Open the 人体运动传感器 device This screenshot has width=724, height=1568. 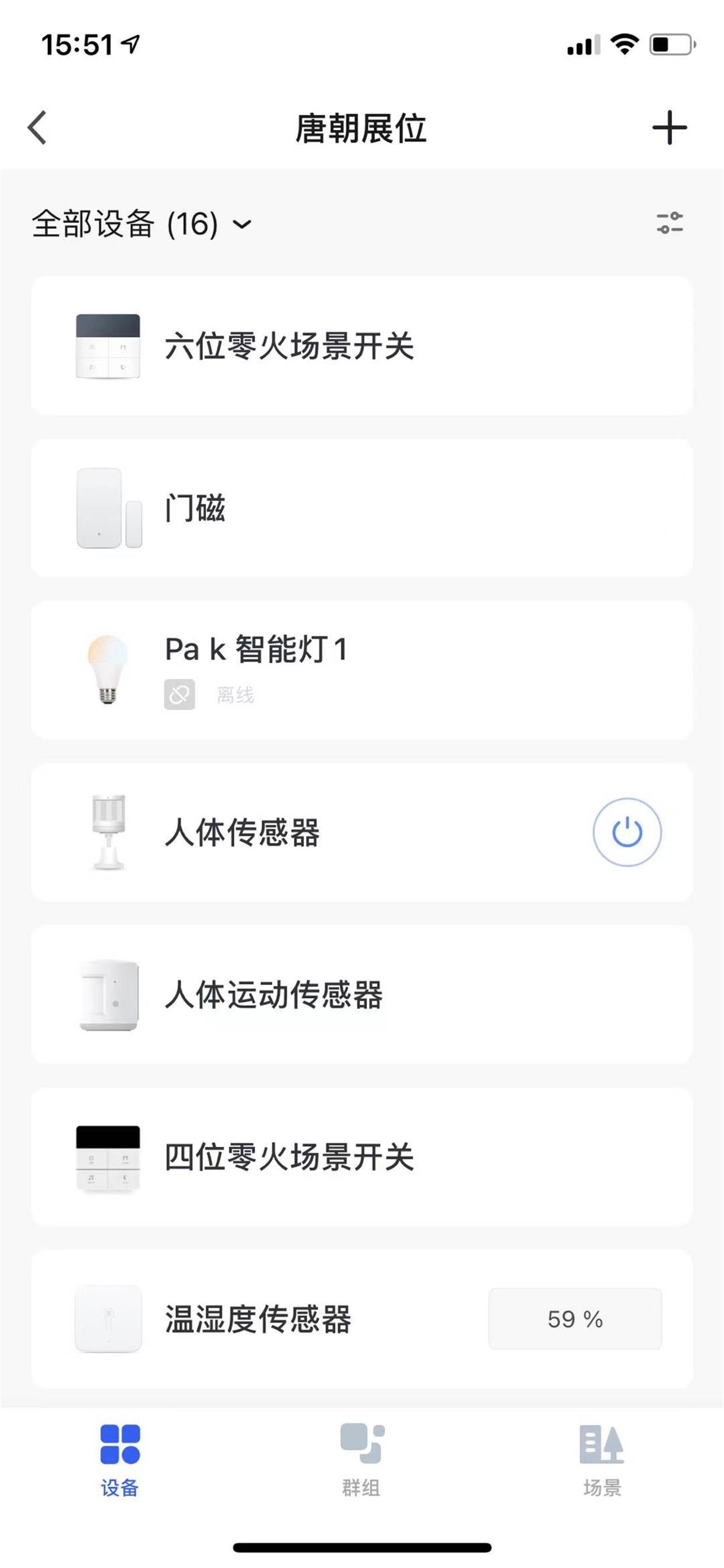[x=361, y=995]
